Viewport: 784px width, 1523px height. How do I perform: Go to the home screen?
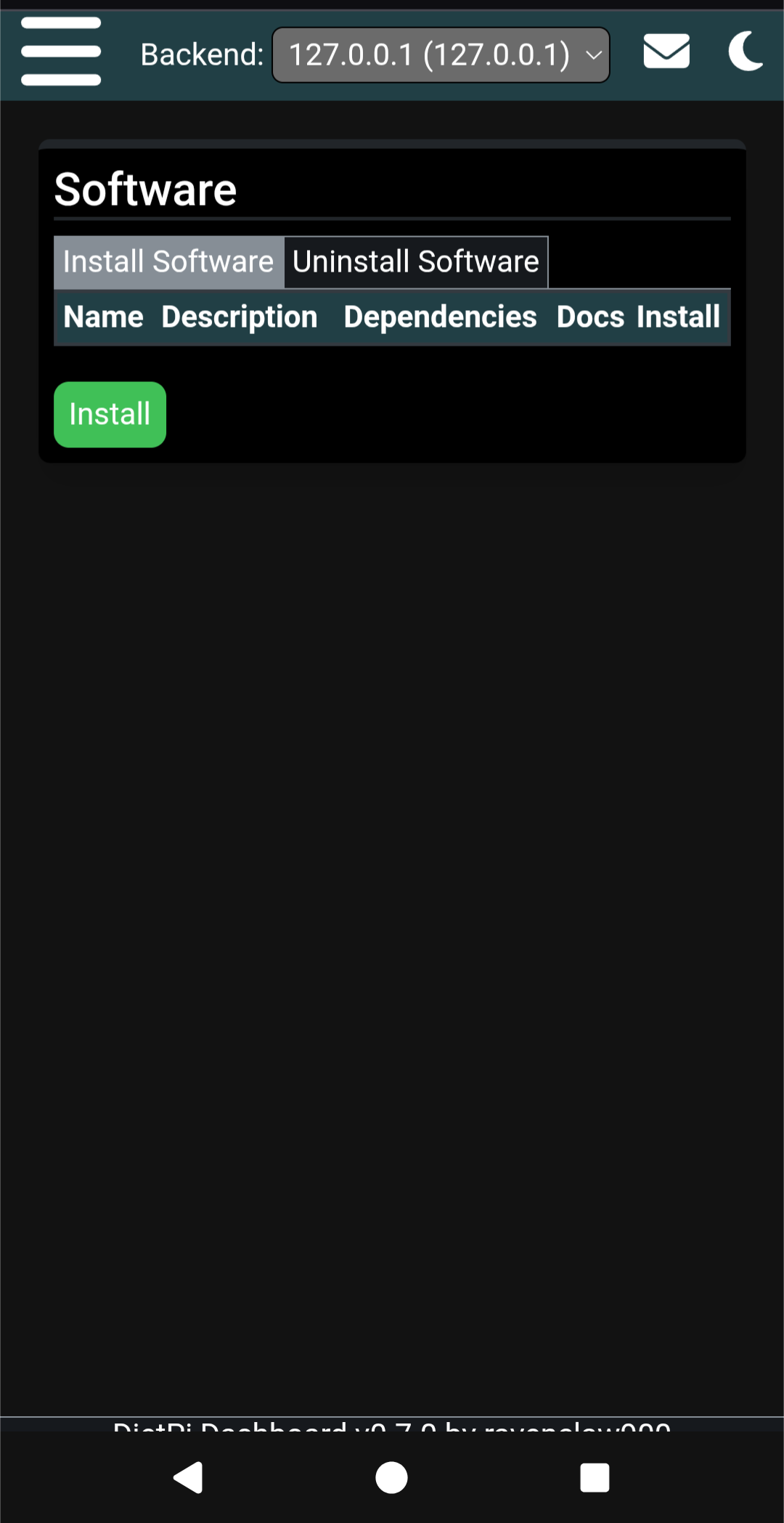pyautogui.click(x=391, y=1477)
